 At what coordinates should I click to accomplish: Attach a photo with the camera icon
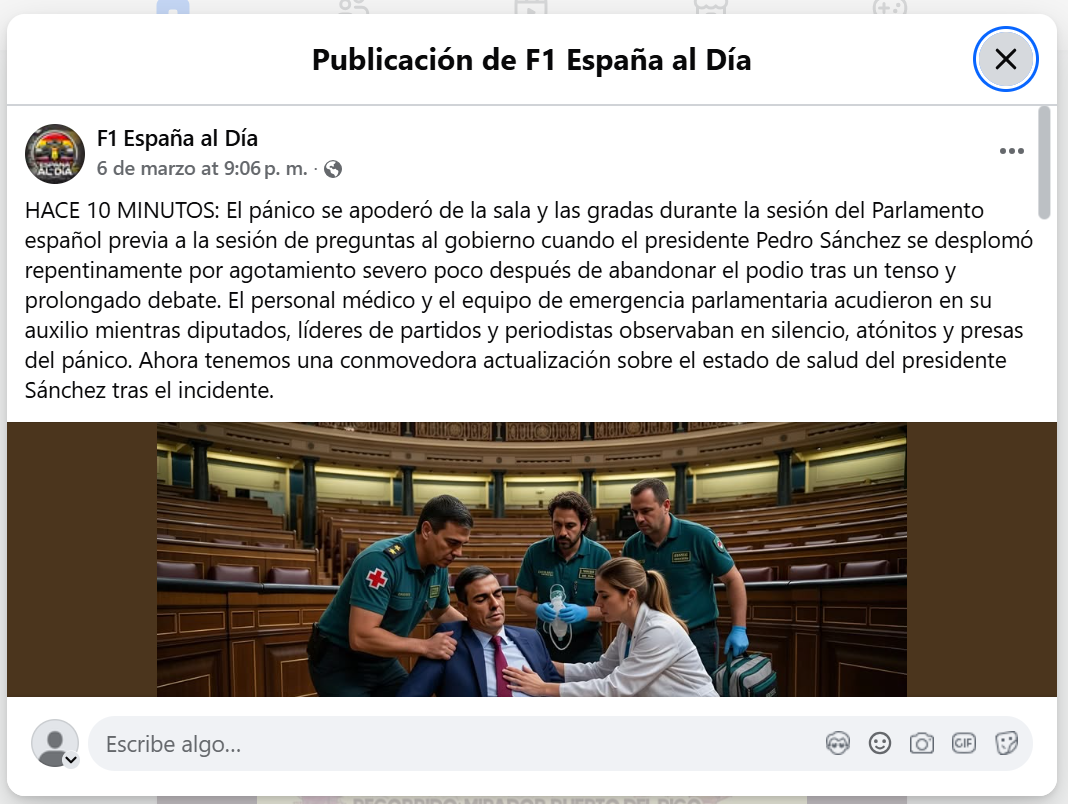pyautogui.click(x=921, y=743)
